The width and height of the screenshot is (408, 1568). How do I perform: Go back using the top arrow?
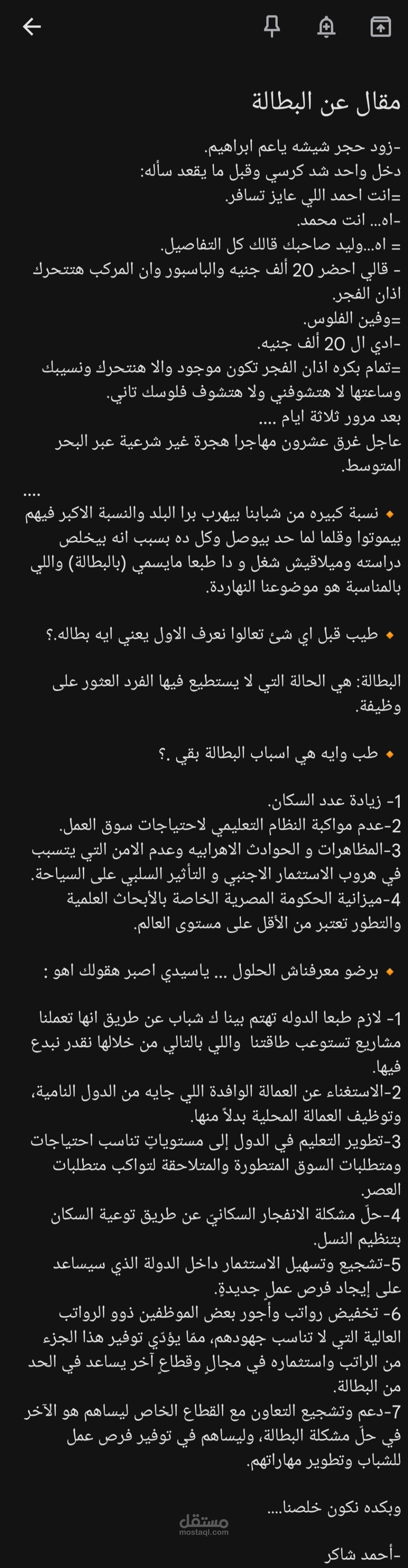[32, 27]
